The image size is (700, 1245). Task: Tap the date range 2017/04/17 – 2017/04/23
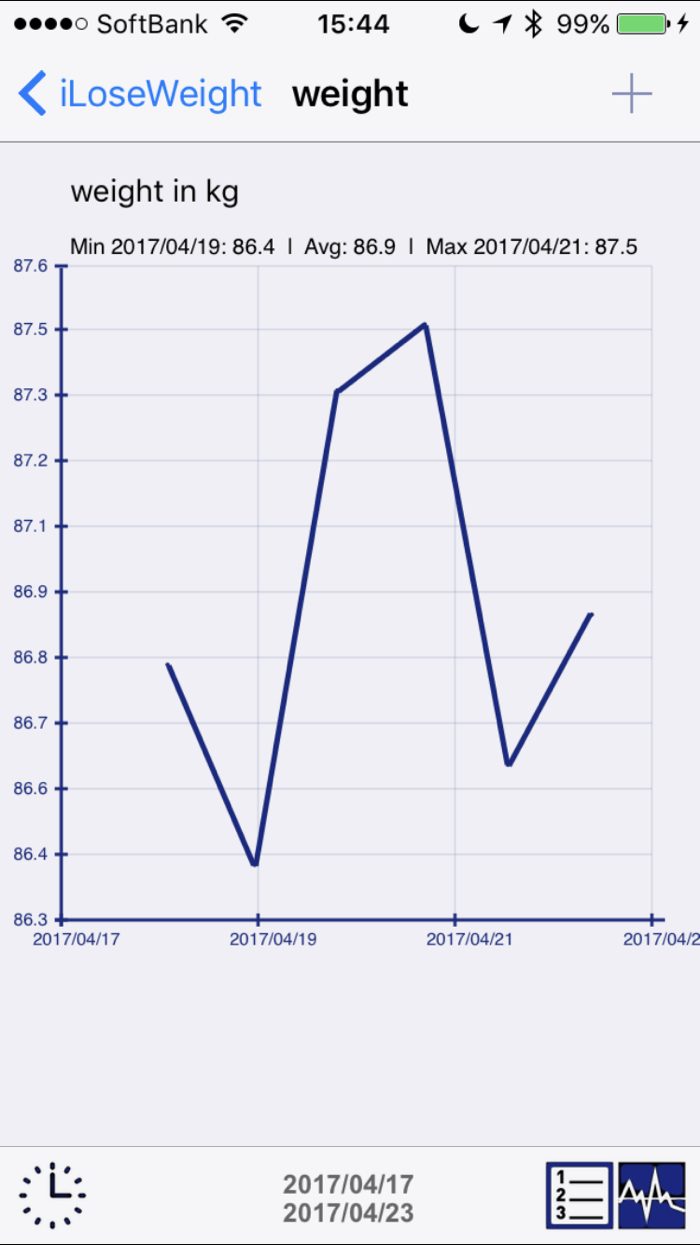coord(348,1198)
